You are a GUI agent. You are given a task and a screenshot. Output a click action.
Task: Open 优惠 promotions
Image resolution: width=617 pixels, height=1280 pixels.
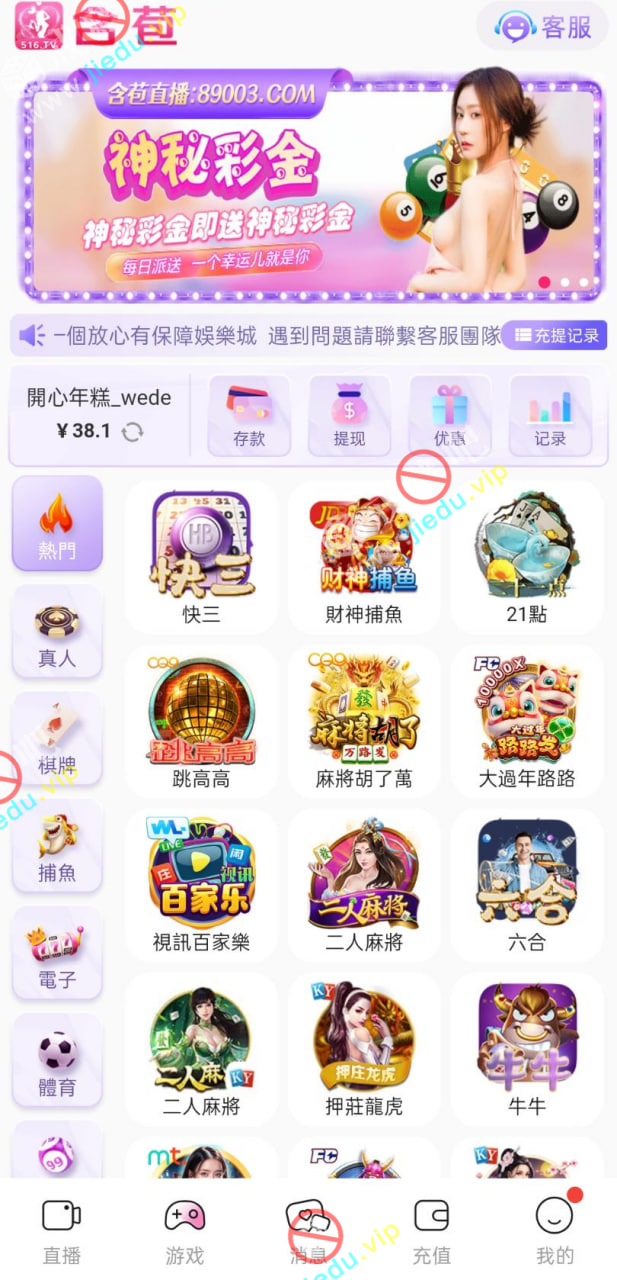point(450,415)
